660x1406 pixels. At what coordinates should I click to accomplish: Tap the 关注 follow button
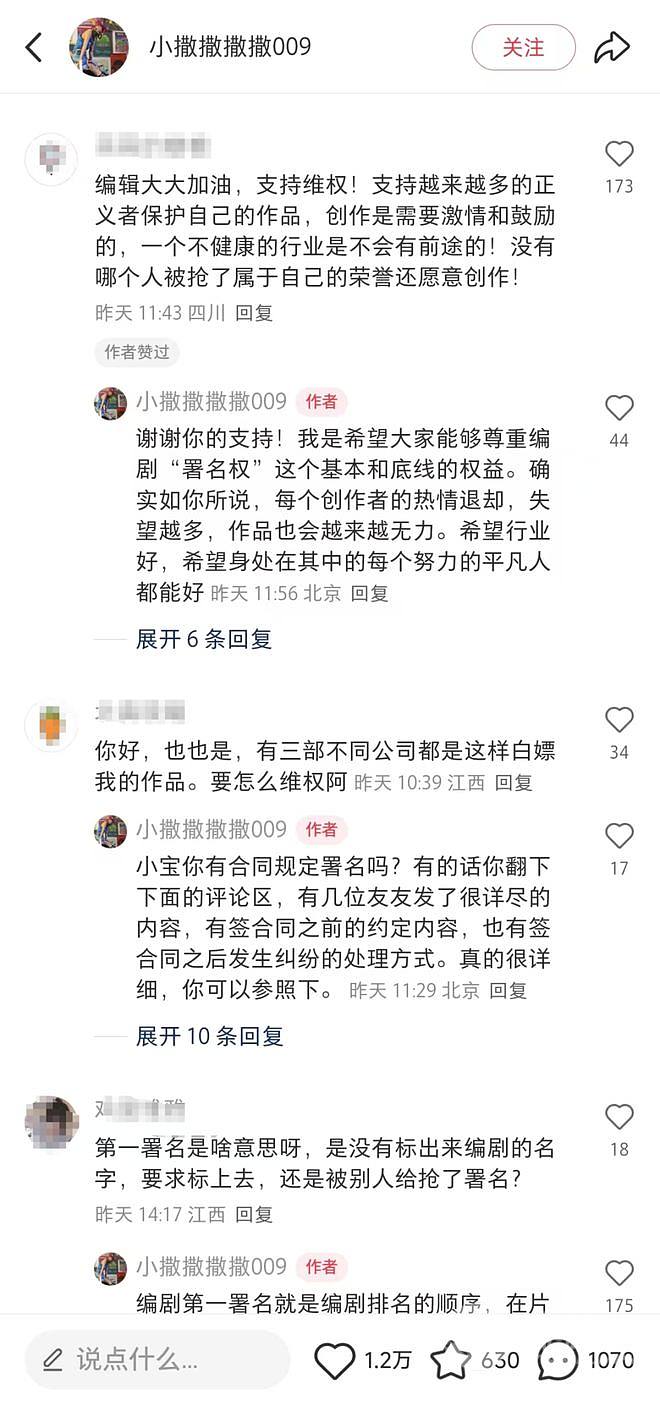[x=523, y=47]
